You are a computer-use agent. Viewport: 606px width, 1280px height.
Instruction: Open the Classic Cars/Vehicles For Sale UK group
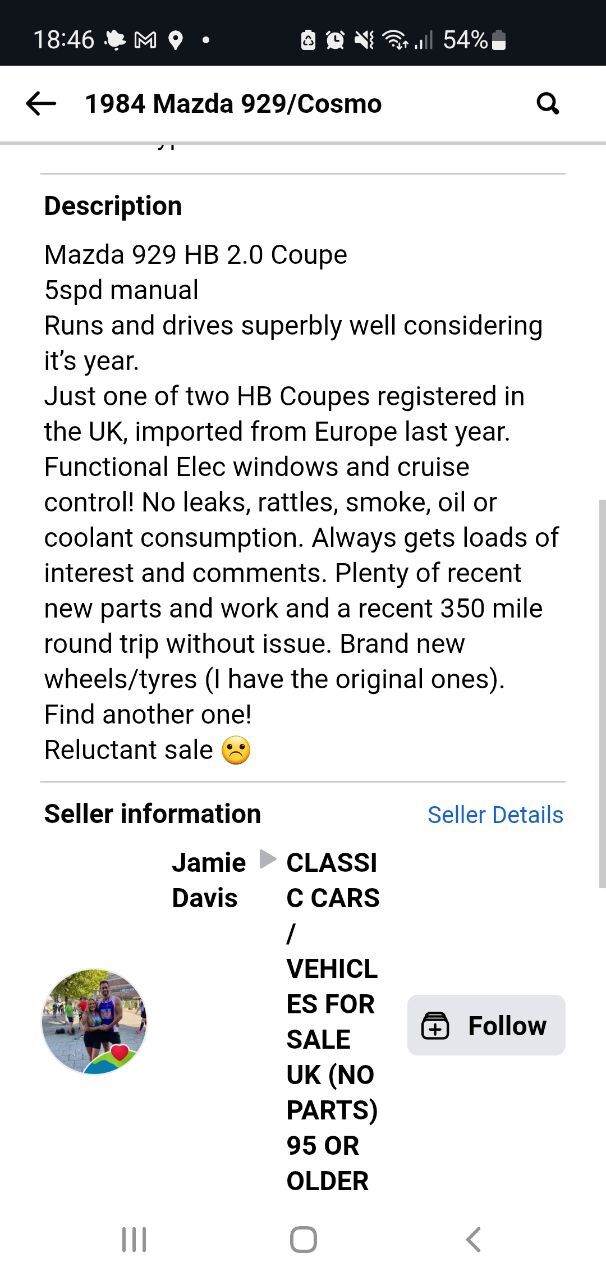333,1021
